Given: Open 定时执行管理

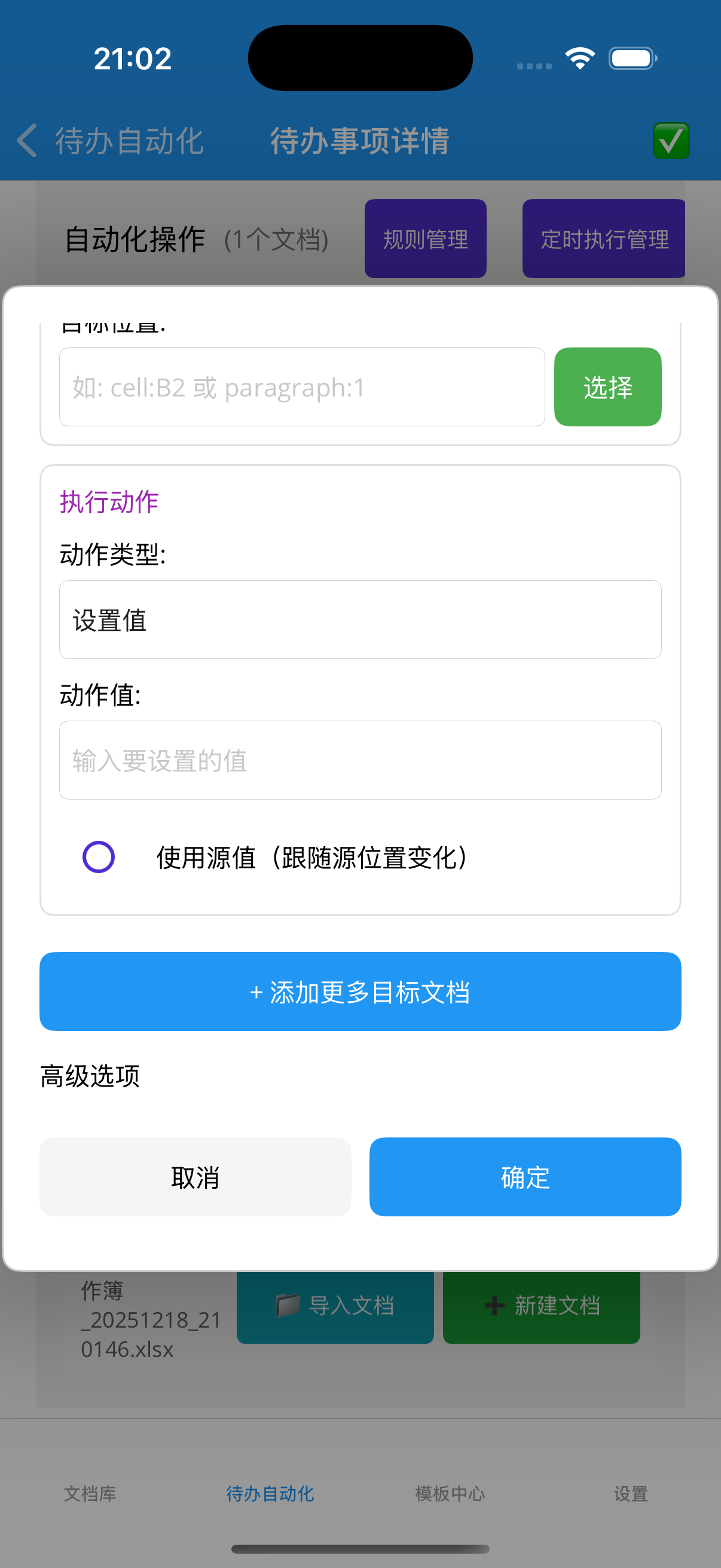Looking at the screenshot, I should pyautogui.click(x=604, y=239).
